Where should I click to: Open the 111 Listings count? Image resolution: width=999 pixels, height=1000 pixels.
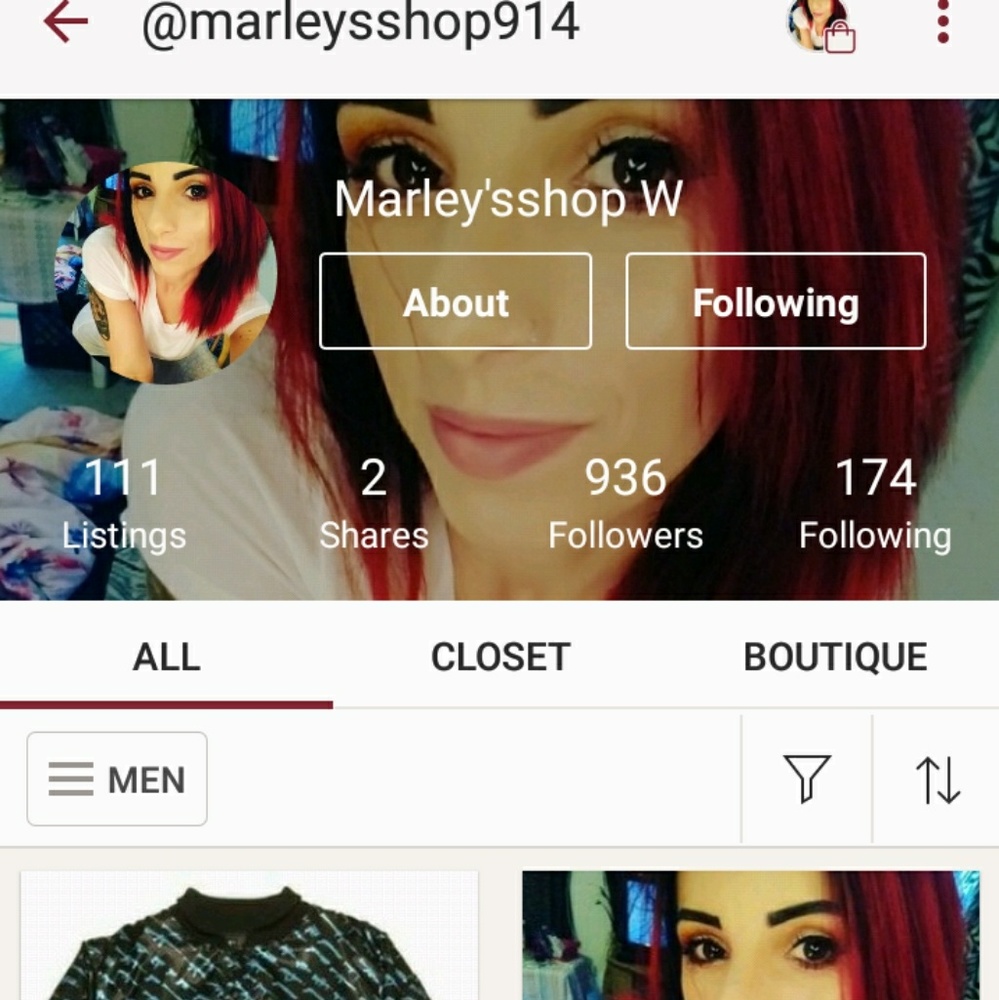click(x=124, y=505)
